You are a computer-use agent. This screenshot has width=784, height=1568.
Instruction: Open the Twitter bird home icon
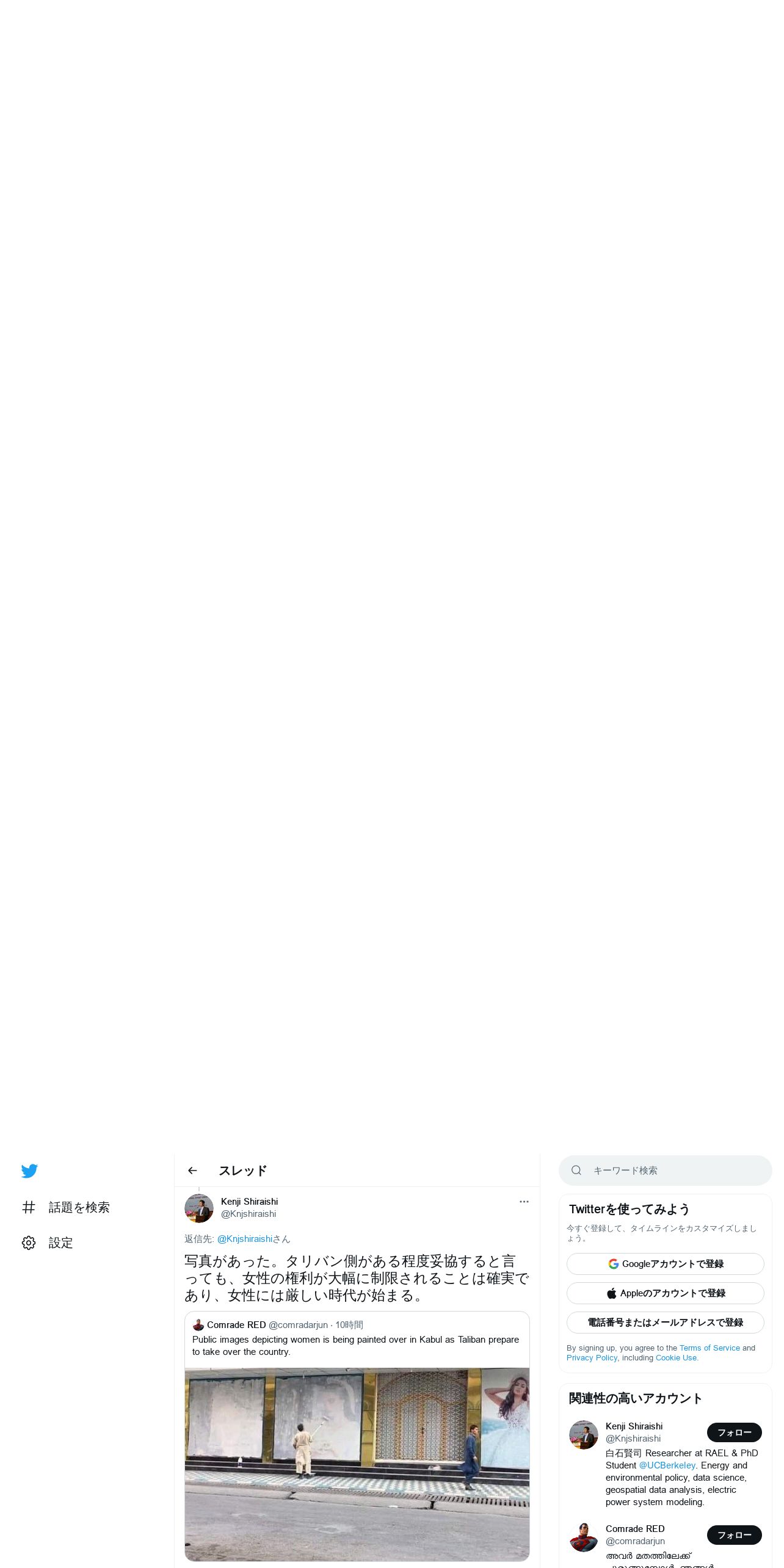(x=29, y=1171)
